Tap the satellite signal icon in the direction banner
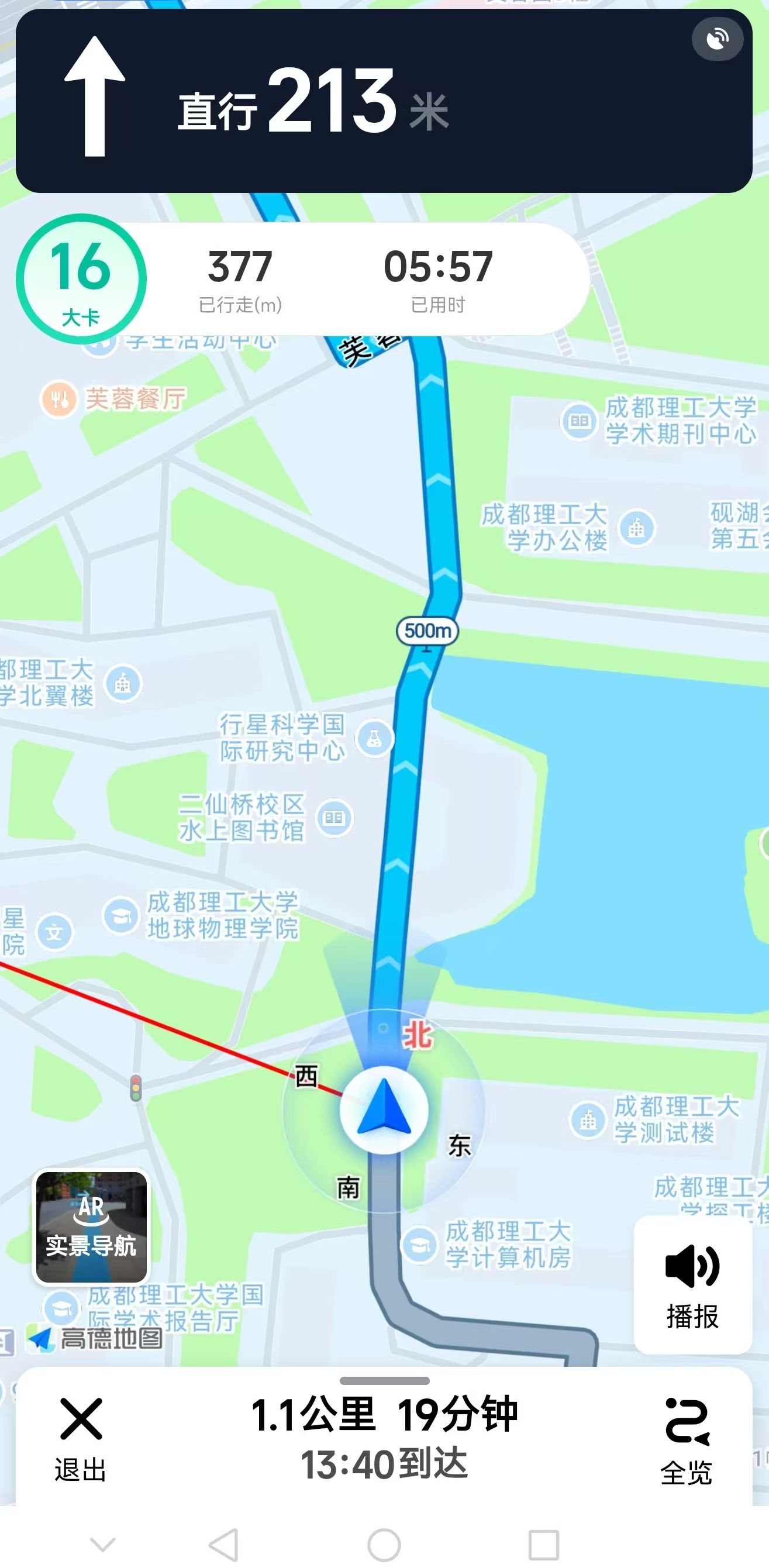769x1568 pixels. 718,40
